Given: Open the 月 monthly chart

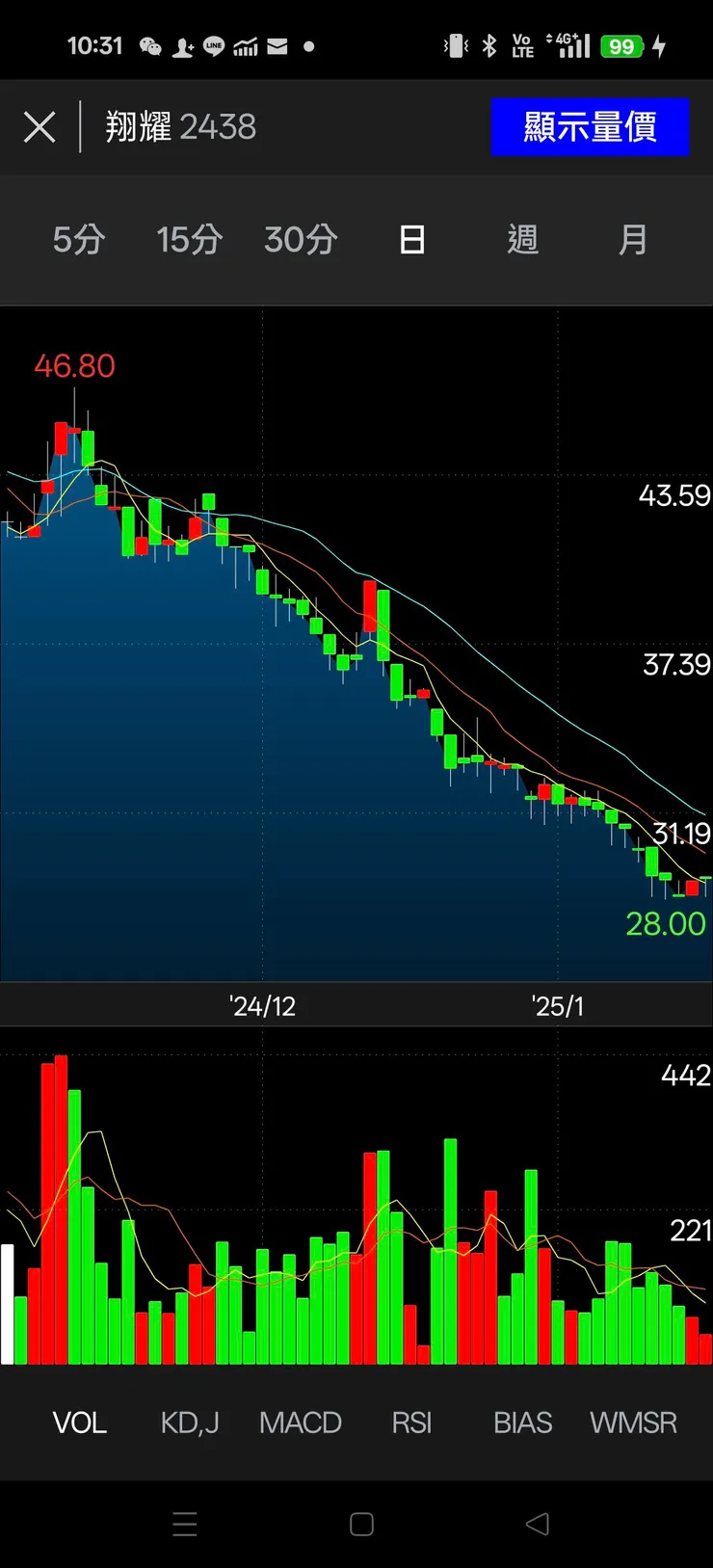Looking at the screenshot, I should click(x=632, y=239).
